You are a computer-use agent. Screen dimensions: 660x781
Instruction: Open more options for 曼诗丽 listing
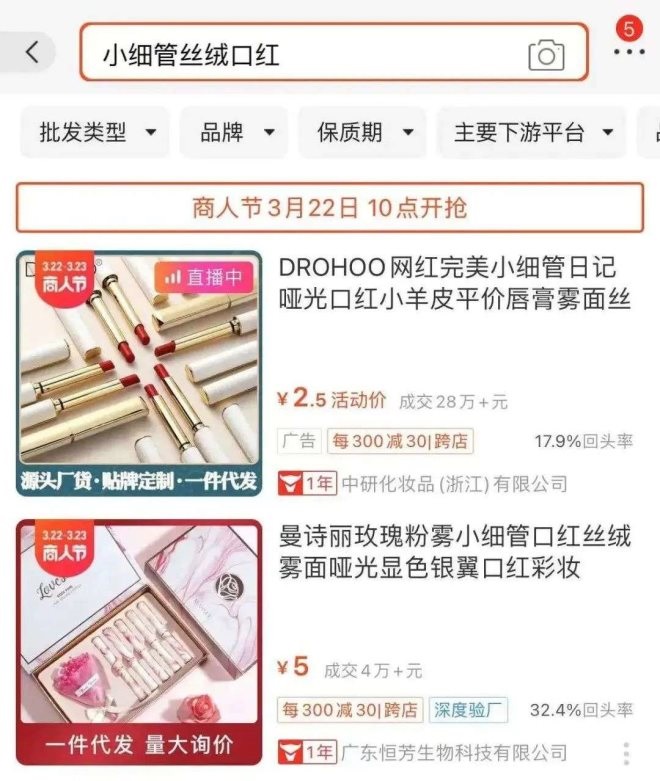626,753
